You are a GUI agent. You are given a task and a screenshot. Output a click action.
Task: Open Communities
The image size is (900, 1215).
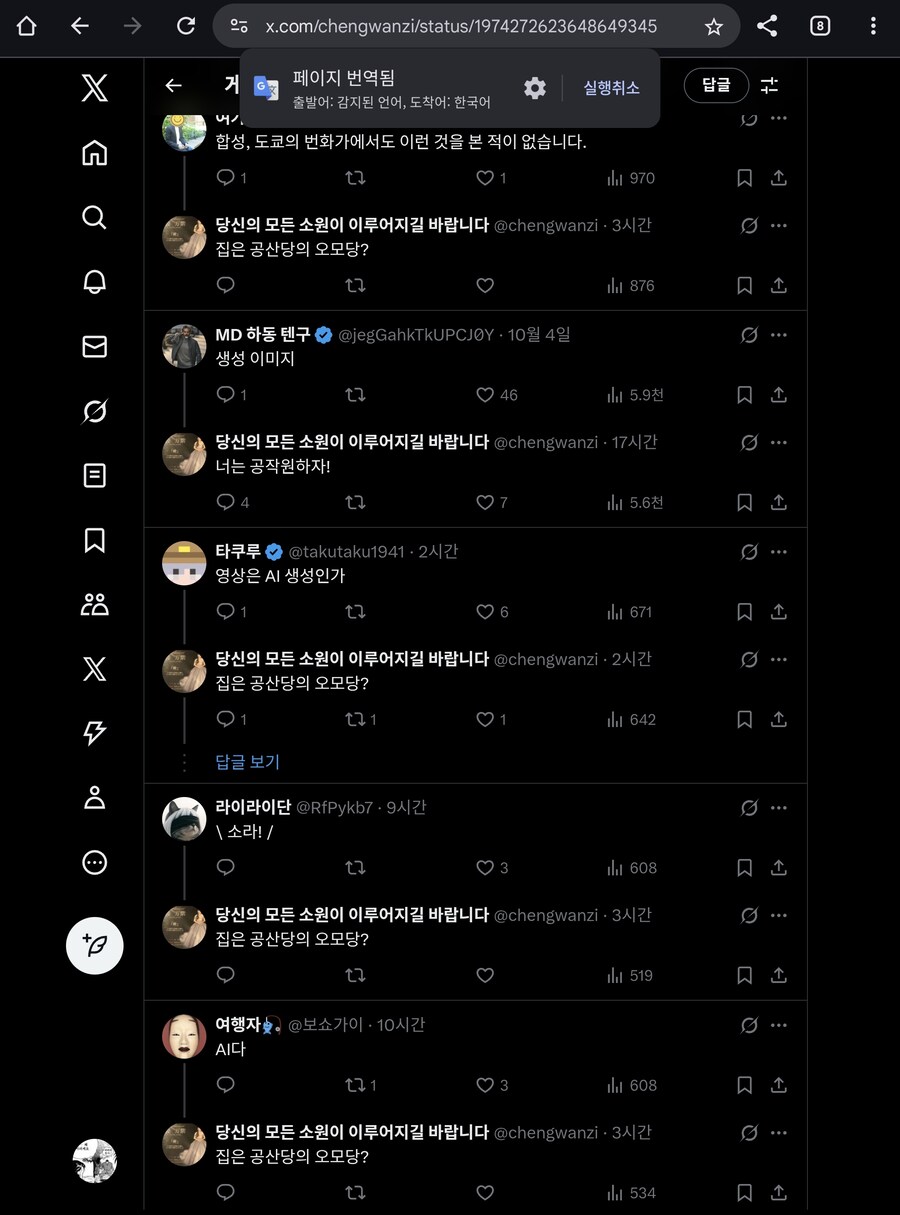click(94, 605)
